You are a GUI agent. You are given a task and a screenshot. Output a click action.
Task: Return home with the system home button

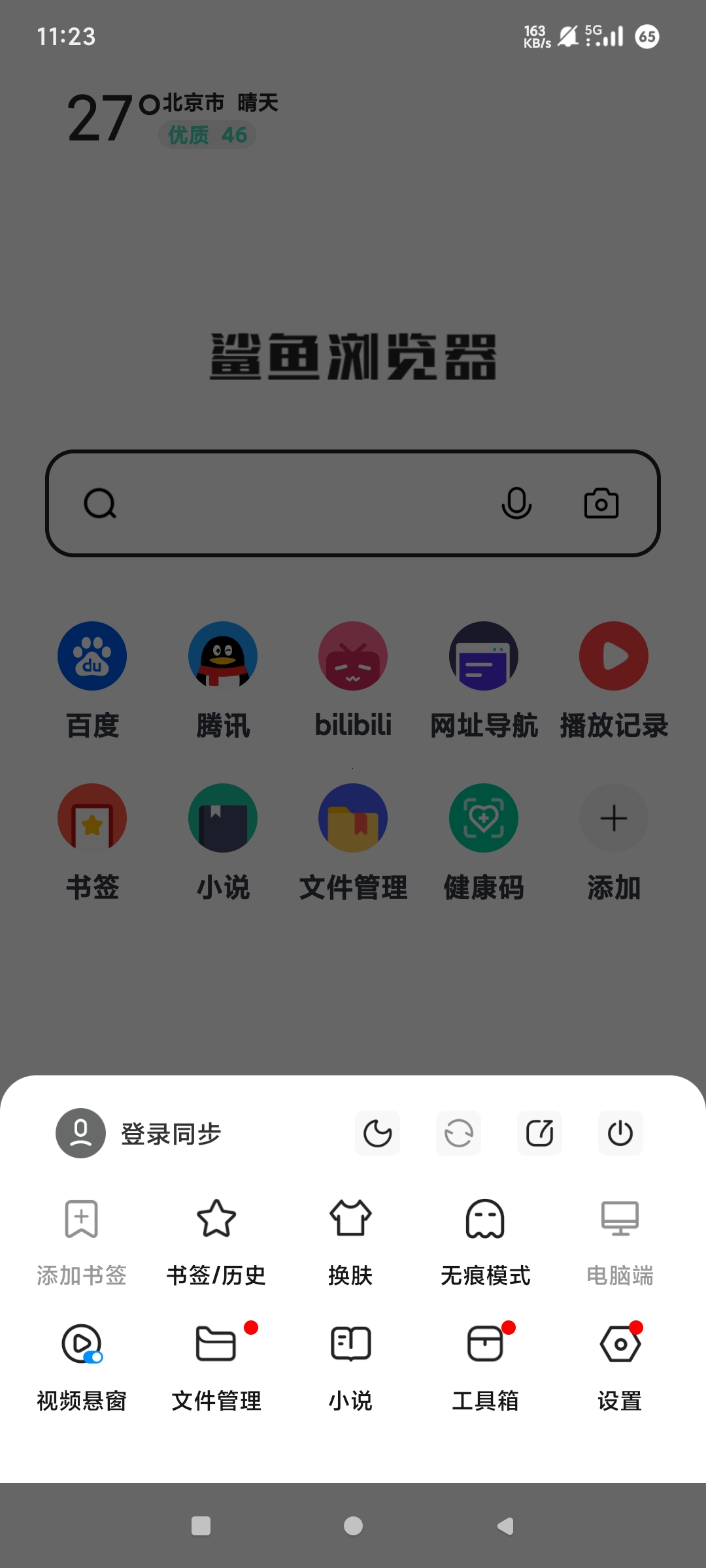coord(353,1526)
